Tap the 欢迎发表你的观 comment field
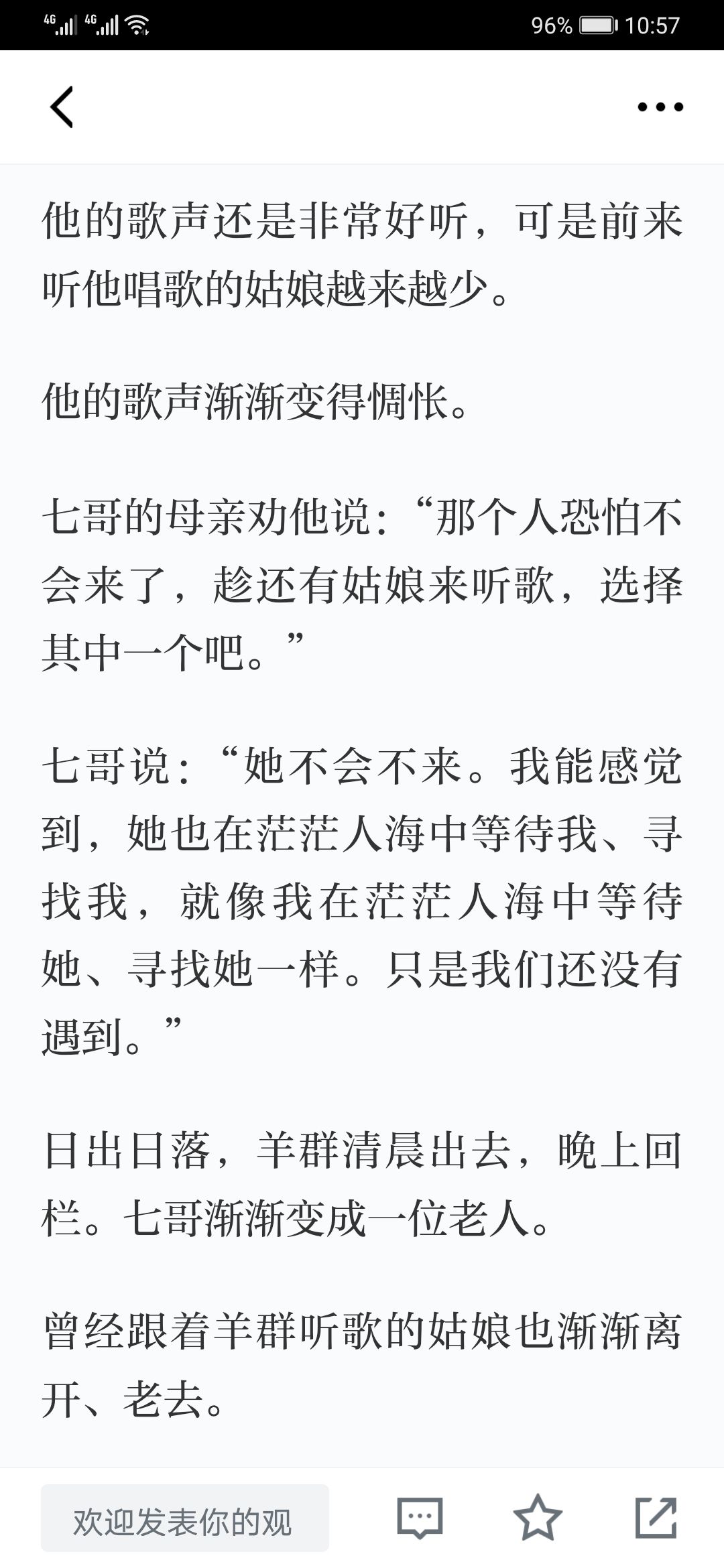The width and height of the screenshot is (724, 1568). click(184, 1518)
